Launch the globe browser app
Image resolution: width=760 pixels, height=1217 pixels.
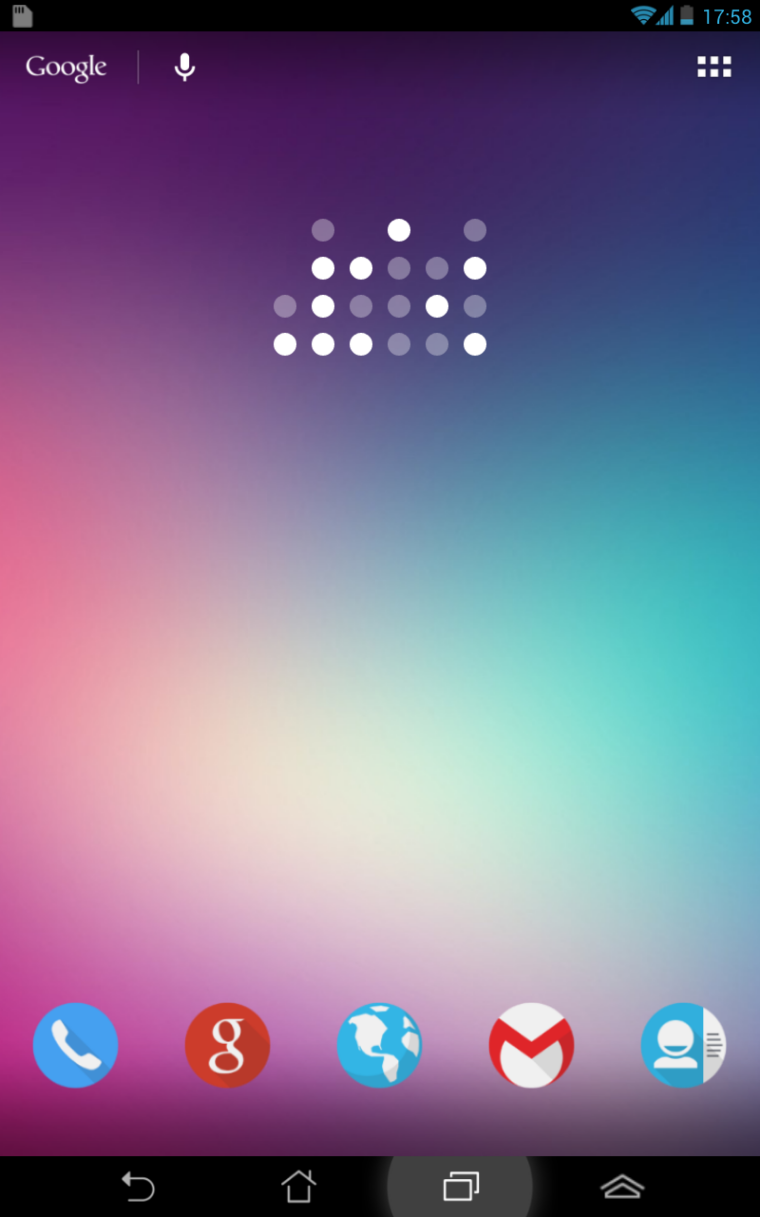pos(380,1045)
